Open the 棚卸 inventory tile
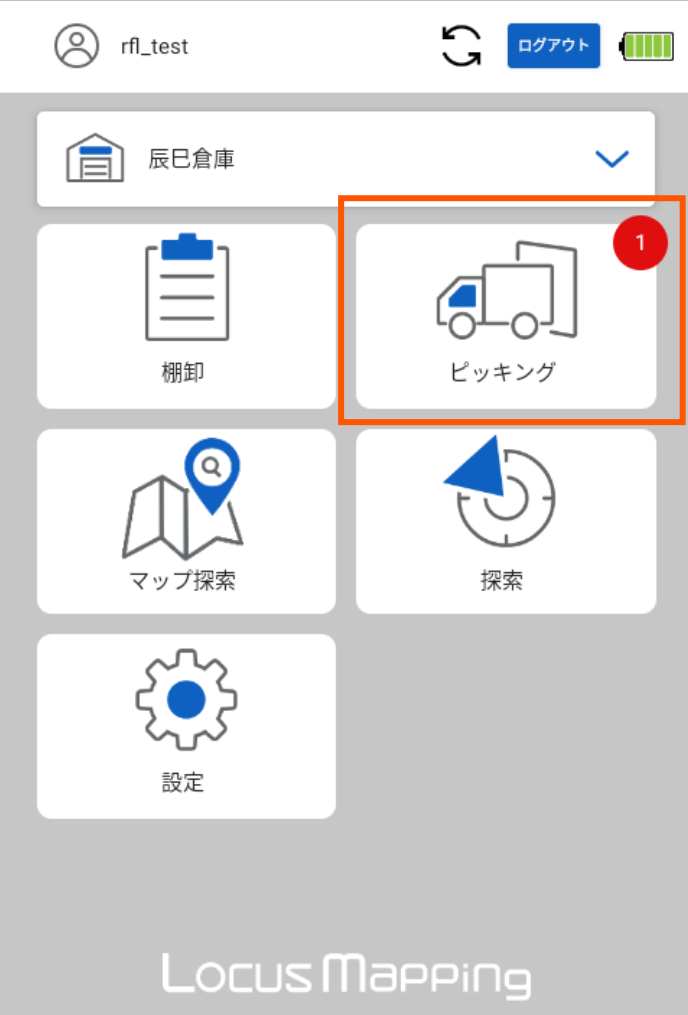Image resolution: width=688 pixels, height=1015 pixels. tap(186, 316)
